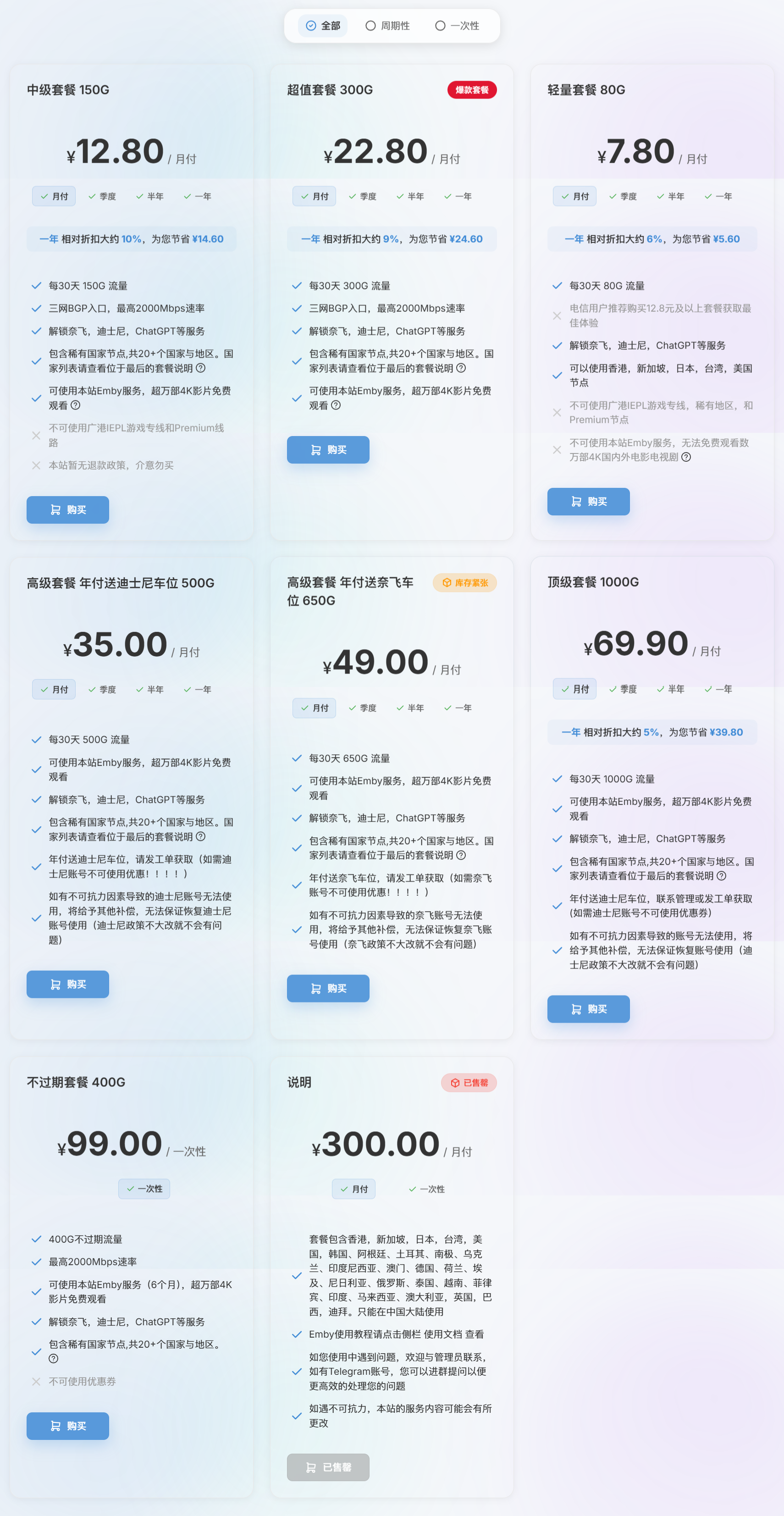The height and width of the screenshot is (1516, 784).
Task: Choose 半年 billing for 轻量套餐 80G
Action: tap(670, 197)
